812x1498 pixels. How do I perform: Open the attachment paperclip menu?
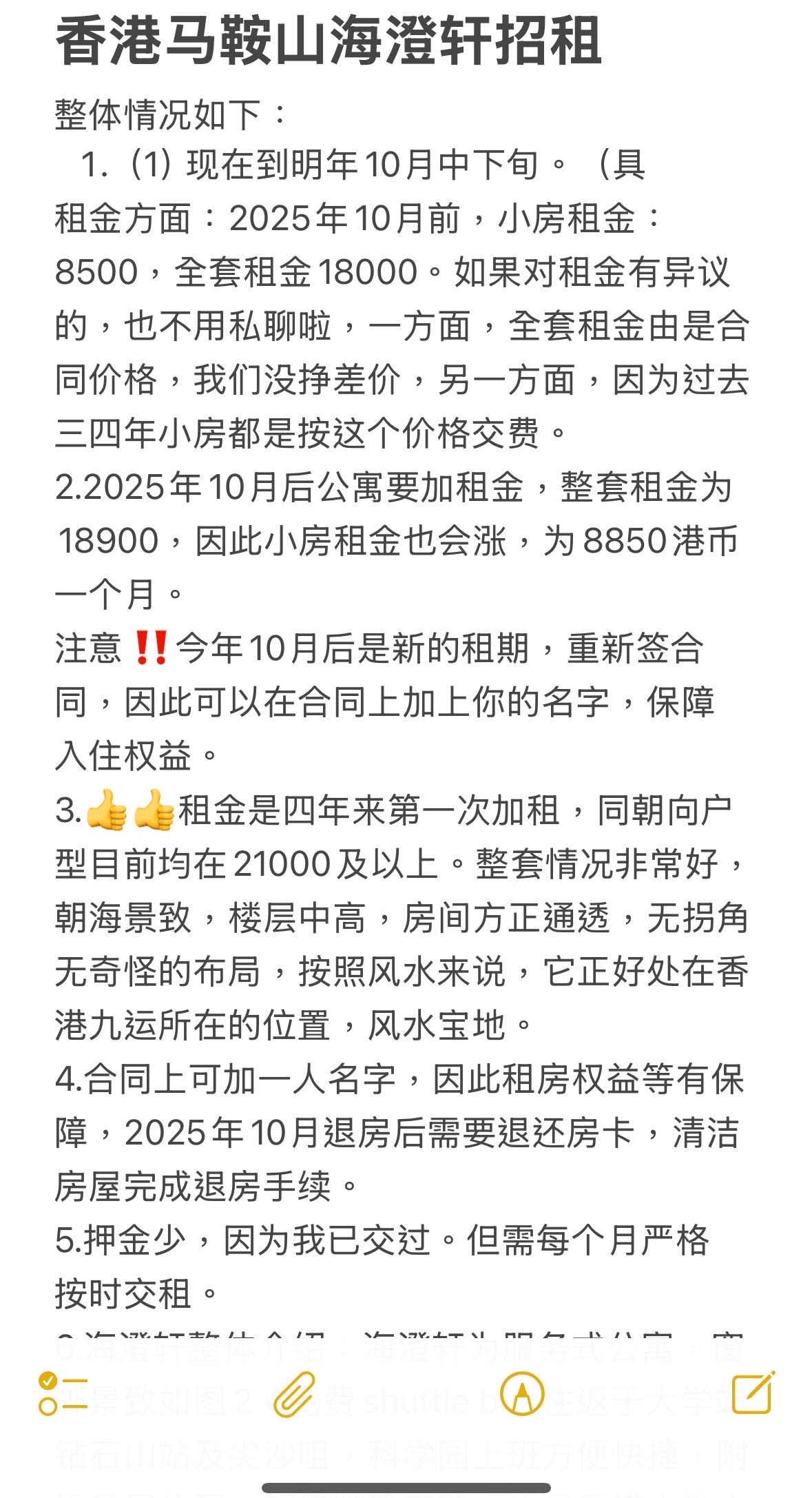pyautogui.click(x=294, y=1393)
